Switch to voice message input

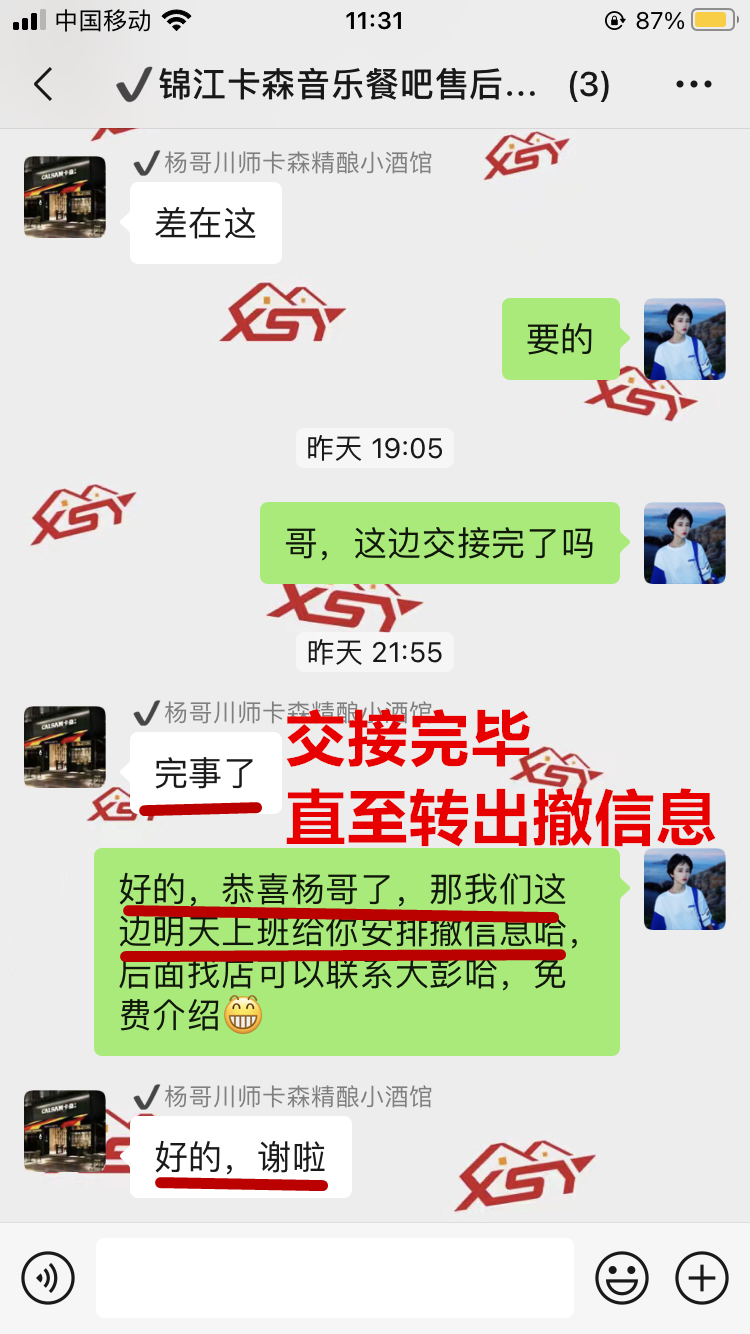(48, 1277)
